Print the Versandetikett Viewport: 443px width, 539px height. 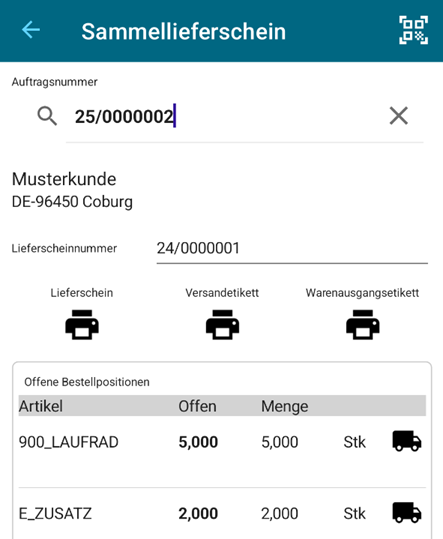pyautogui.click(x=222, y=325)
